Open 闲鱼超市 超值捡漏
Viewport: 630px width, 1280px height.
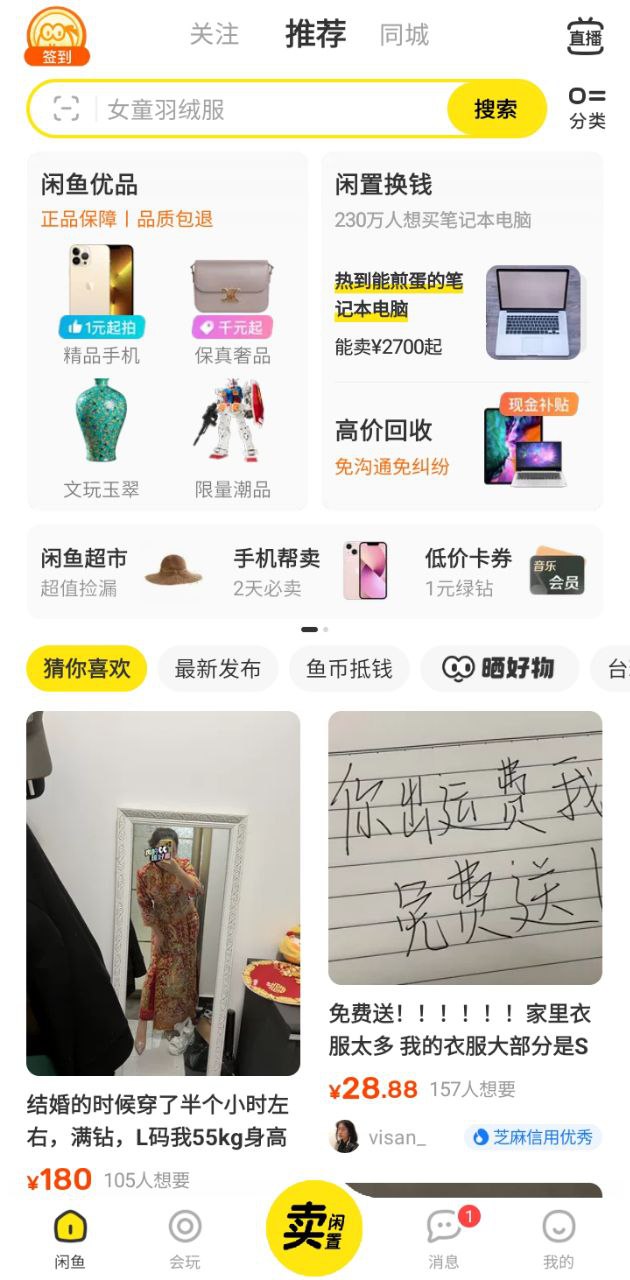pos(120,572)
